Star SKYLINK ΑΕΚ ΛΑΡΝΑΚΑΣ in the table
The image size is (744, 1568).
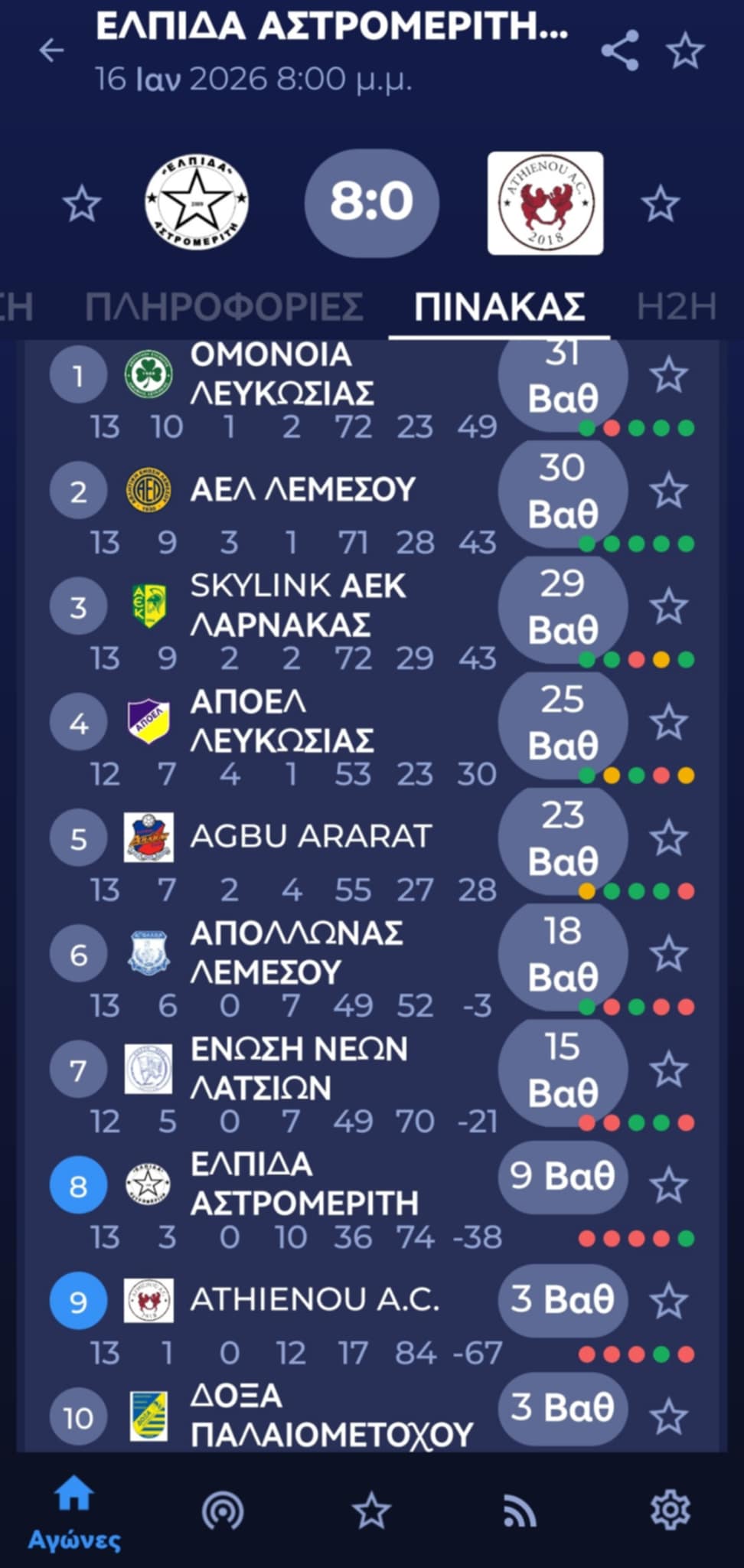668,606
